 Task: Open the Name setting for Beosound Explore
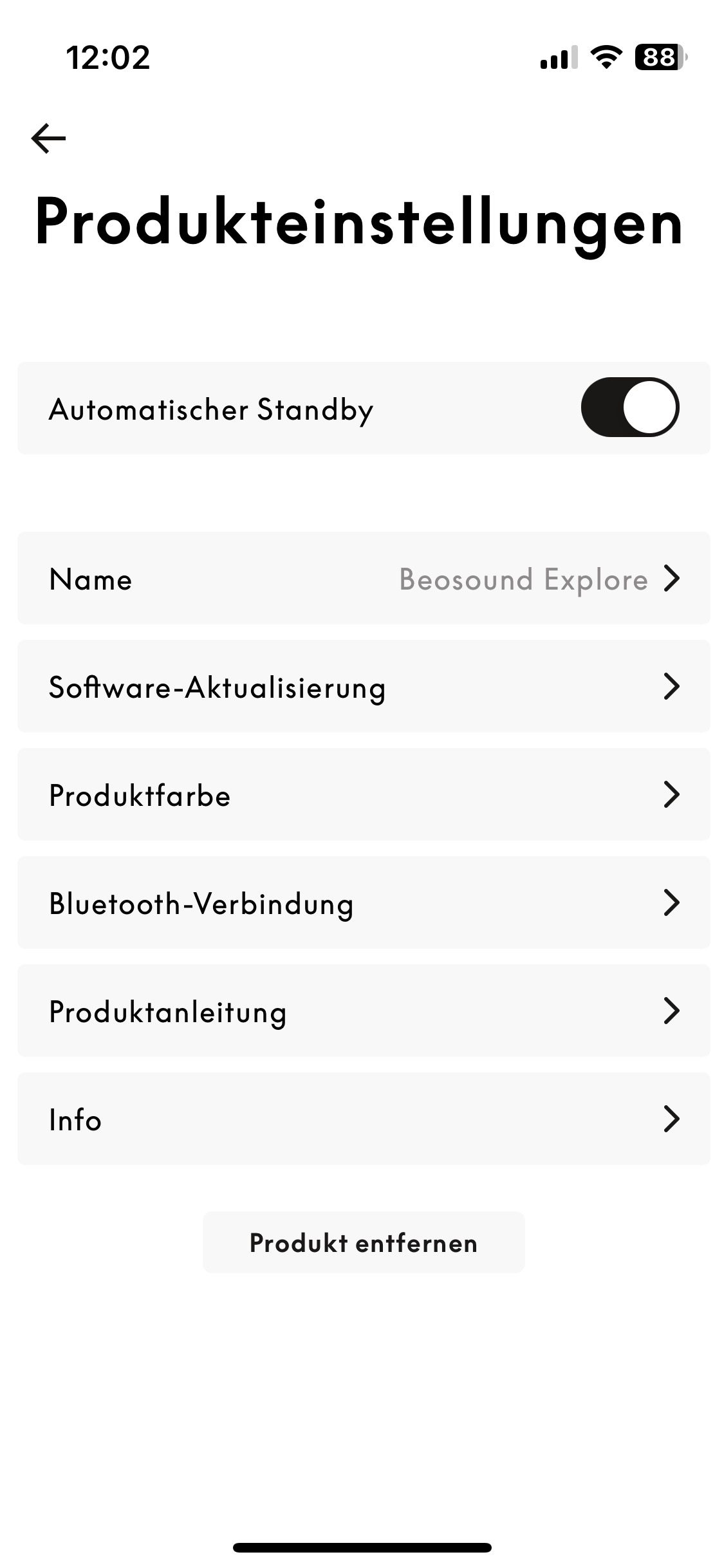point(364,579)
